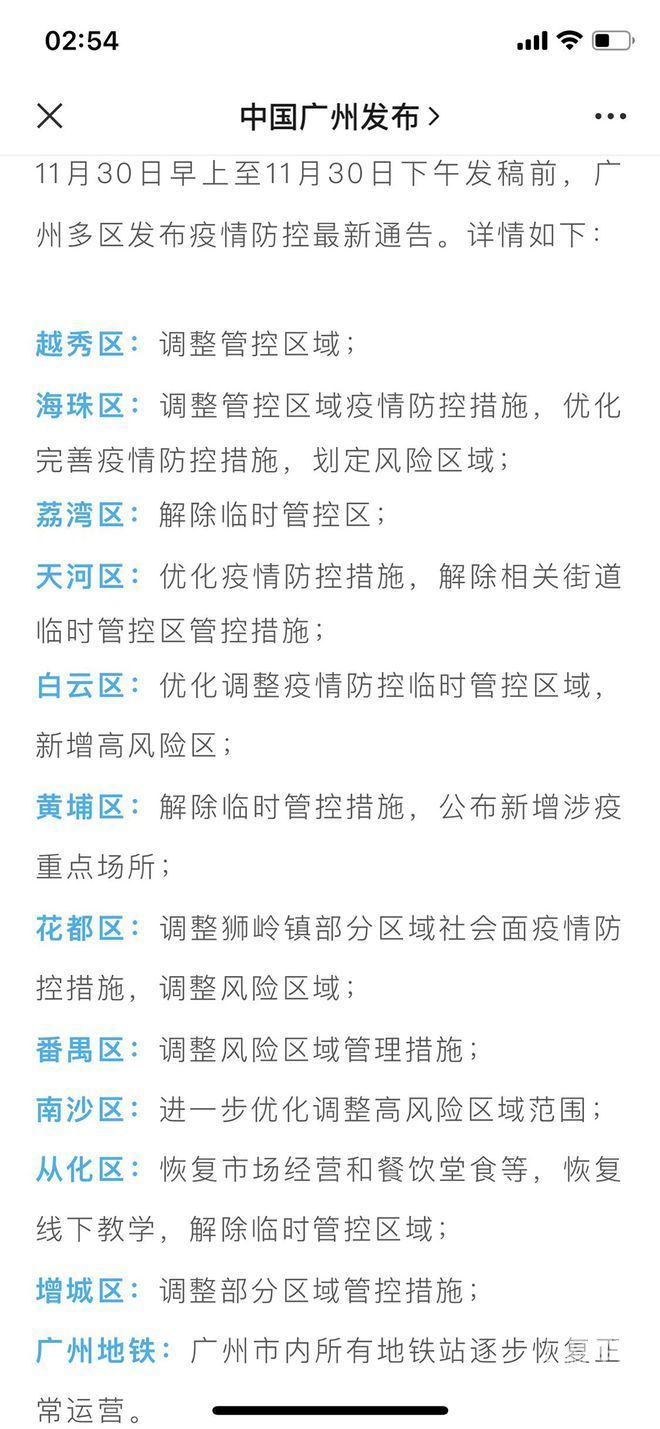Open the 海珠区 notice link
The width and height of the screenshot is (660, 1429).
coord(79,406)
